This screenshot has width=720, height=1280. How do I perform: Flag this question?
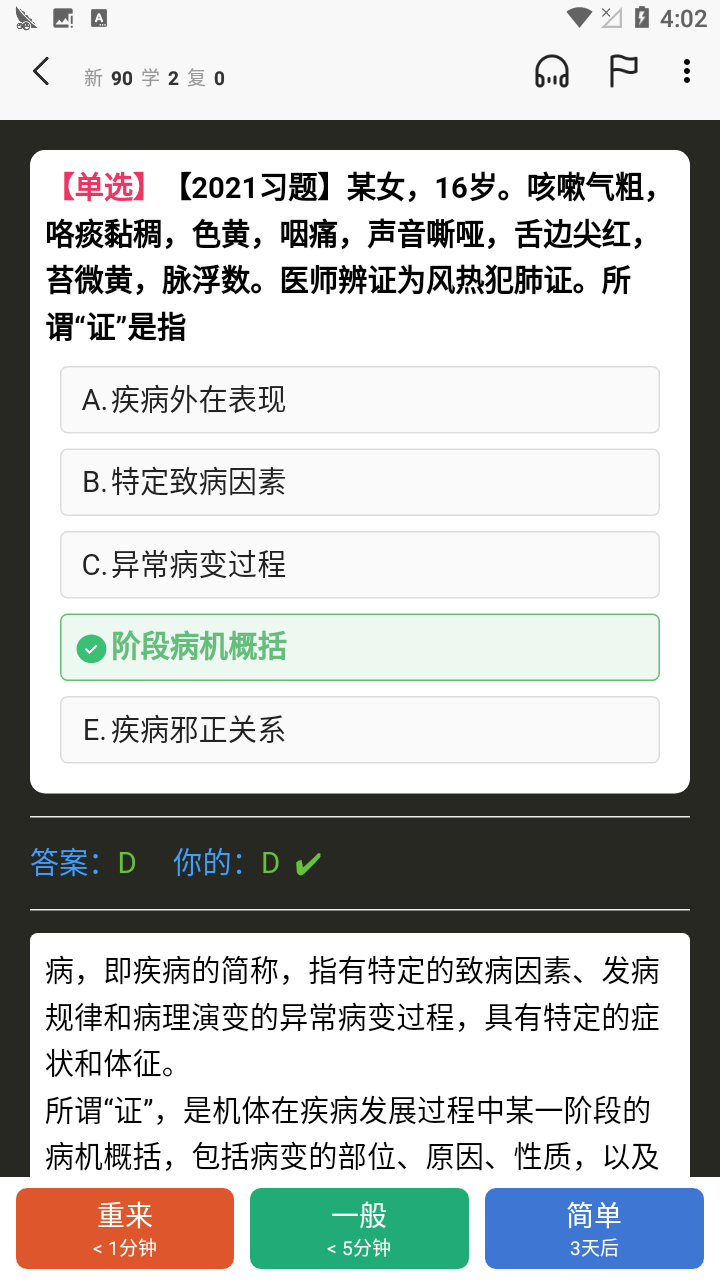point(624,72)
